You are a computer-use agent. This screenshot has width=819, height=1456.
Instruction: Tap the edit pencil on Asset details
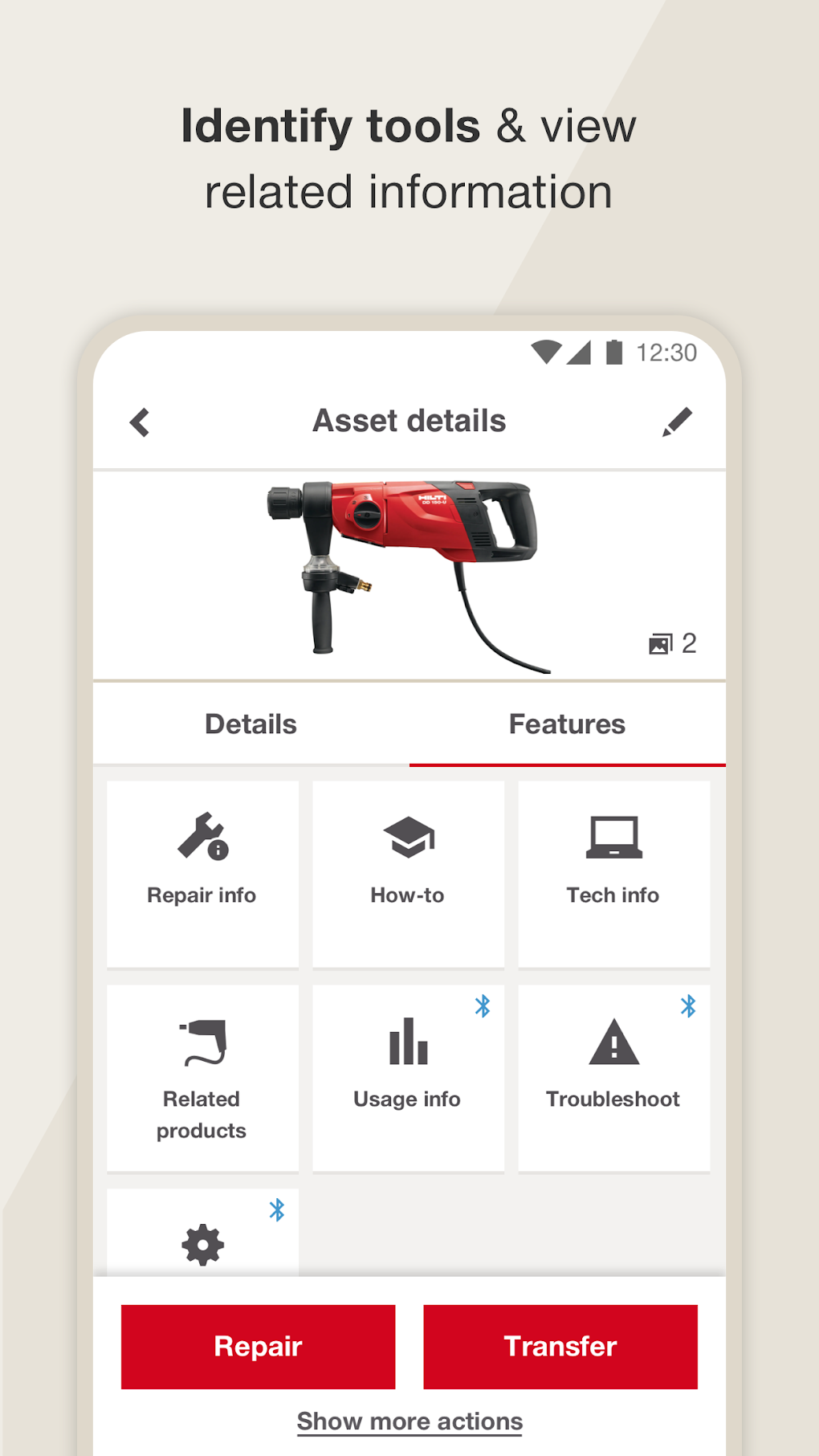(x=678, y=421)
